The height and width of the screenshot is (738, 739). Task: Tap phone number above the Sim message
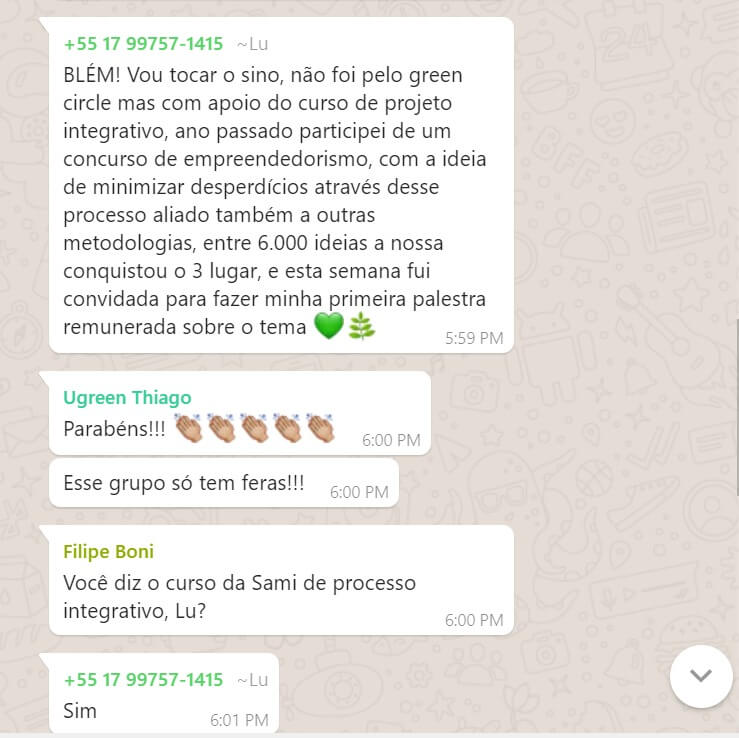143,680
